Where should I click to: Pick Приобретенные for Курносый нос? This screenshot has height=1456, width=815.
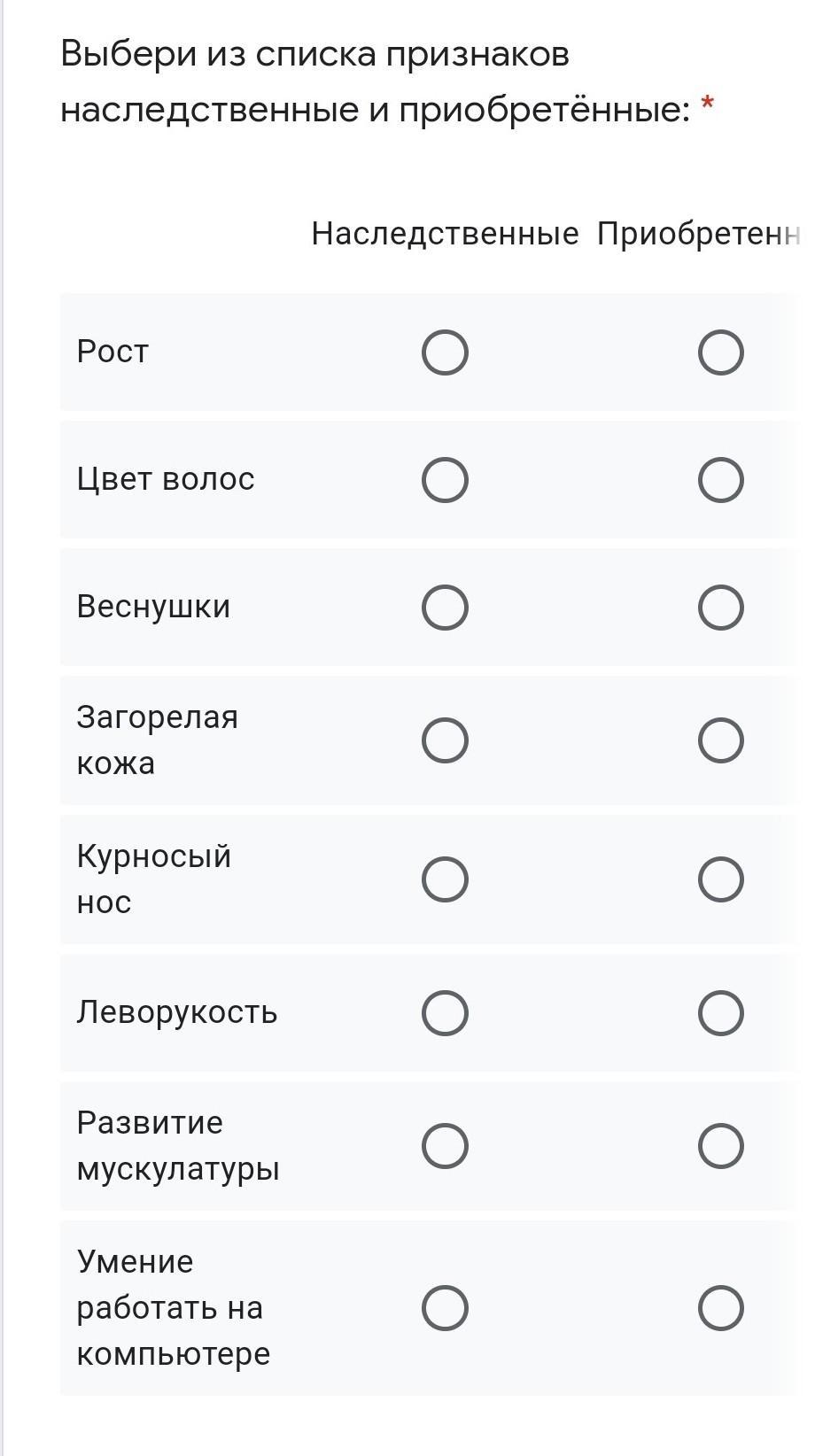(720, 879)
